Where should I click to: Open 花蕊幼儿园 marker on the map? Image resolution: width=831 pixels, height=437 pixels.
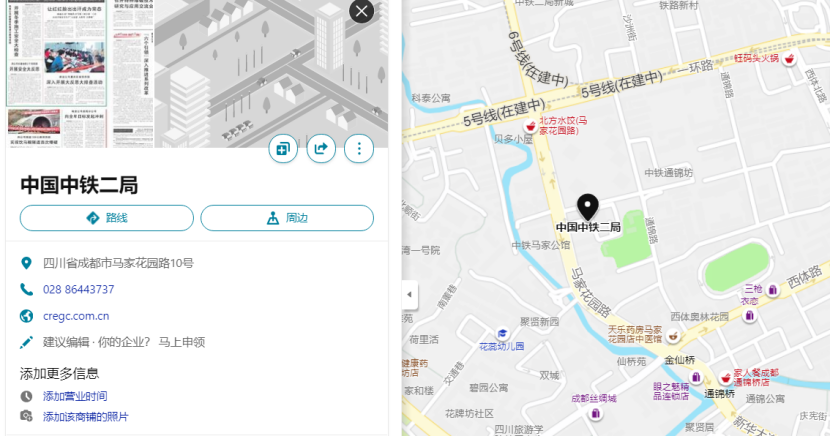pyautogui.click(x=501, y=335)
